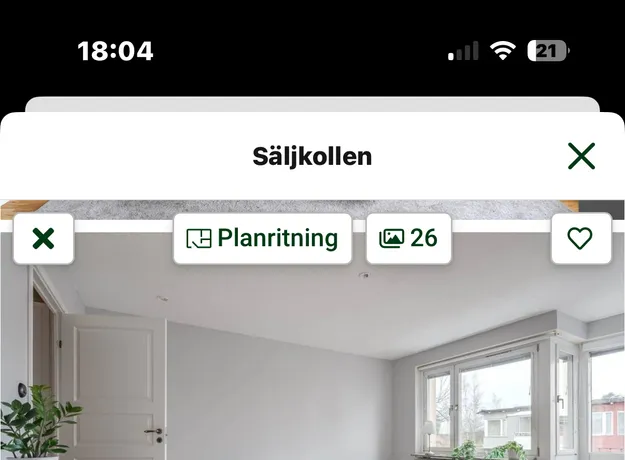View all 26 photos

tap(408, 239)
